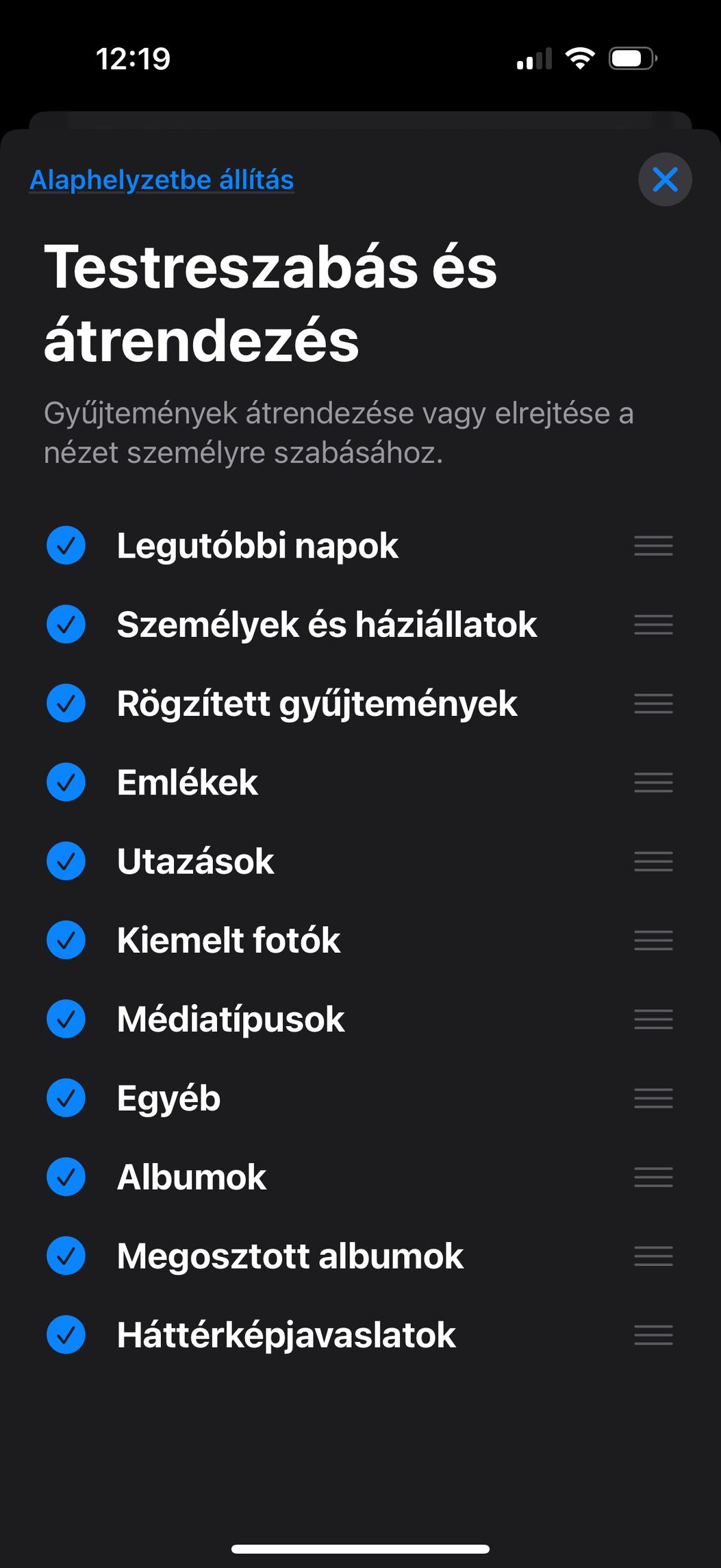The image size is (721, 1568).
Task: Toggle Megosztott albumok checkmark
Action: click(x=66, y=1256)
